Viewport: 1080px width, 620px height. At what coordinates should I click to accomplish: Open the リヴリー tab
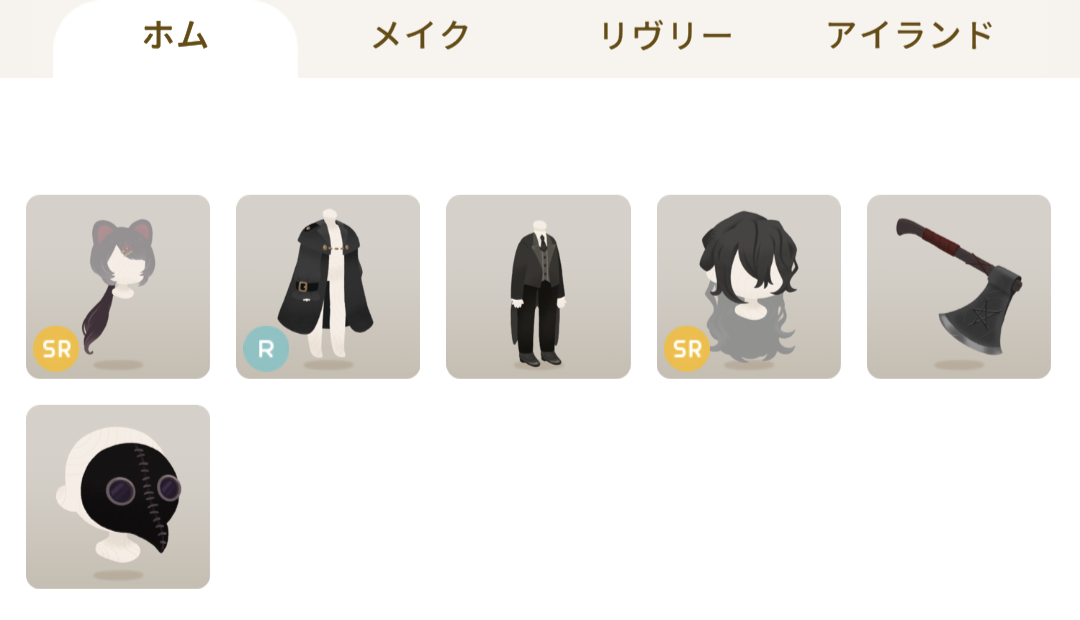click(x=665, y=37)
